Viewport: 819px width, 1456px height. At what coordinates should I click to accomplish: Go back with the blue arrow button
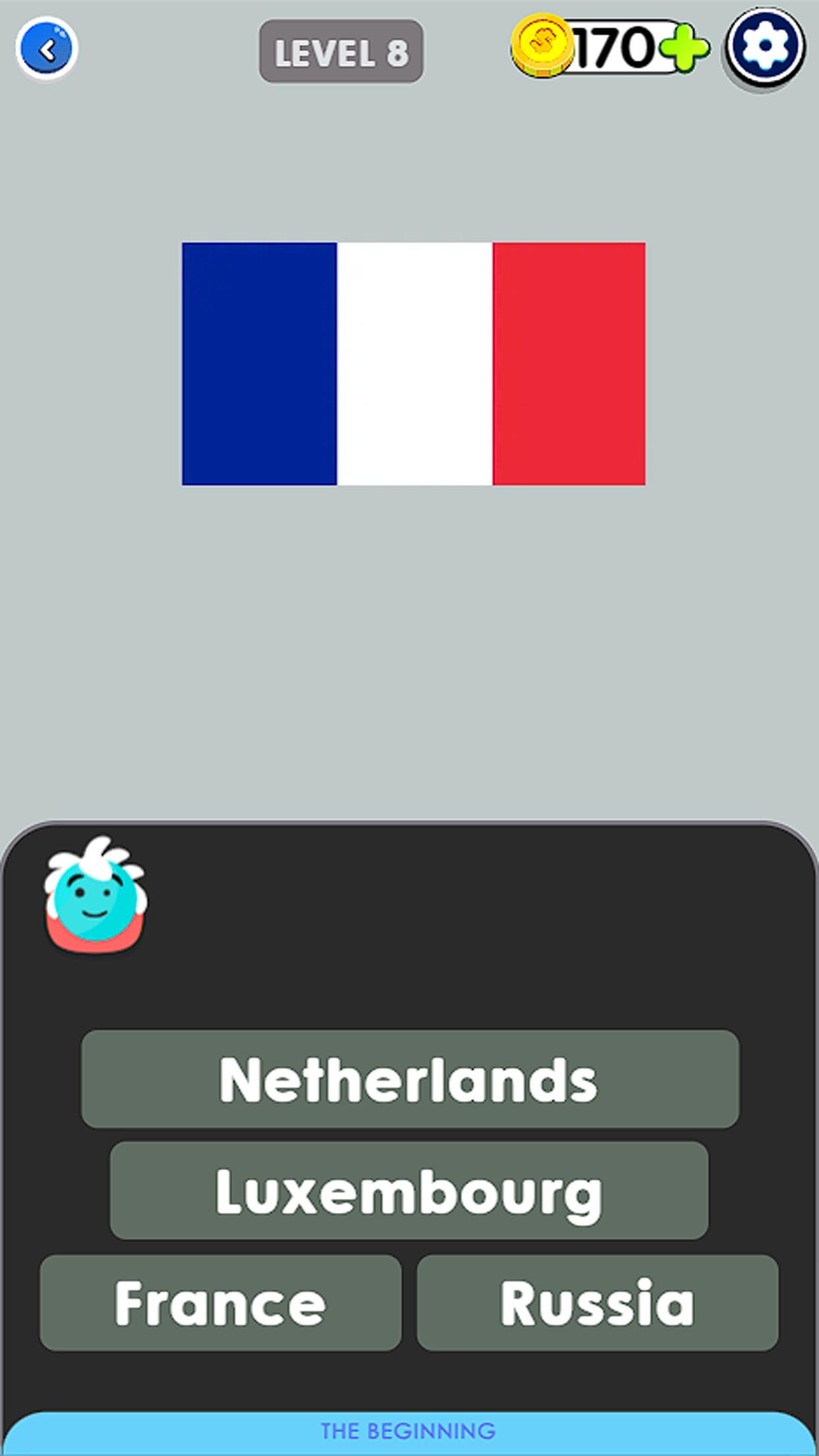(47, 49)
